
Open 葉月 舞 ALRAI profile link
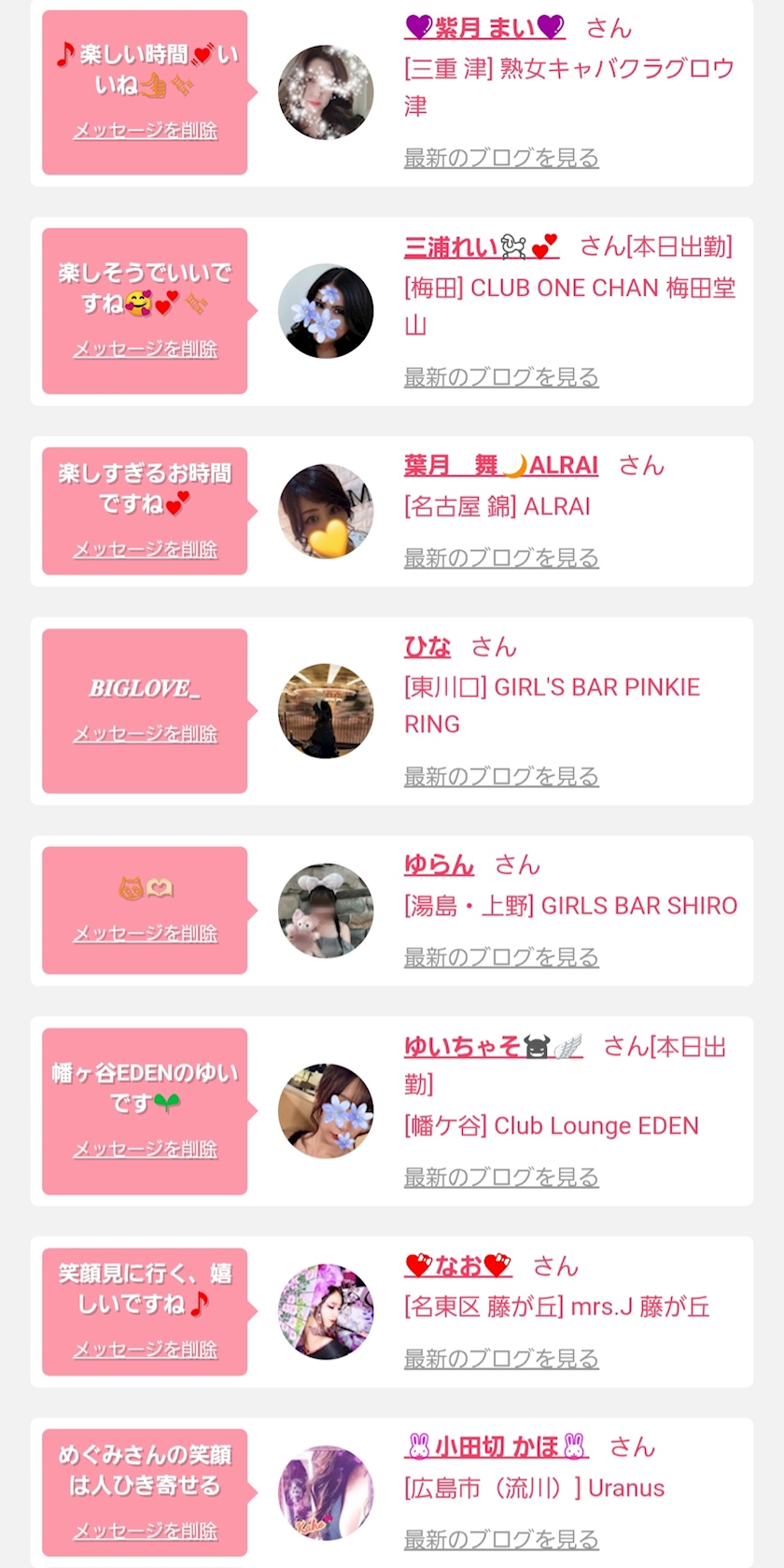click(500, 465)
